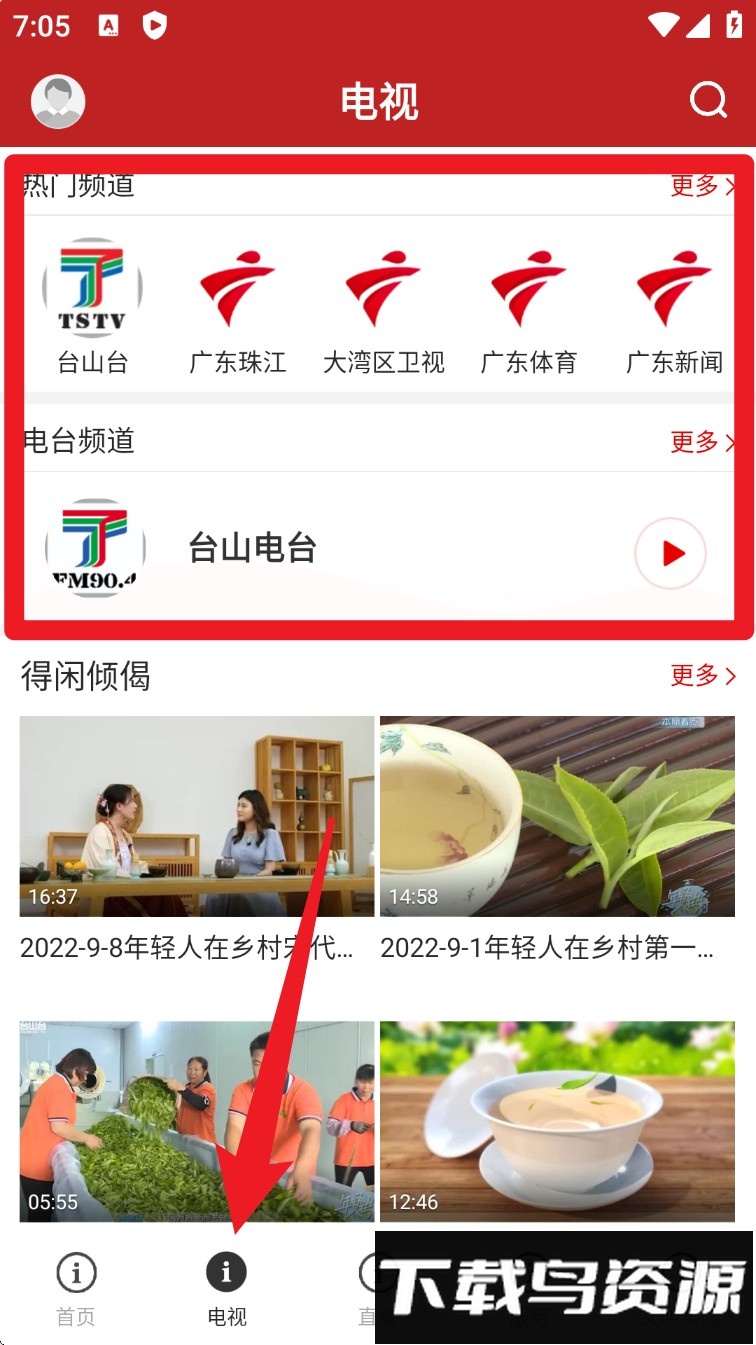The image size is (756, 1345).
Task: Select the 广东珠江 channel icon
Action: click(x=237, y=287)
